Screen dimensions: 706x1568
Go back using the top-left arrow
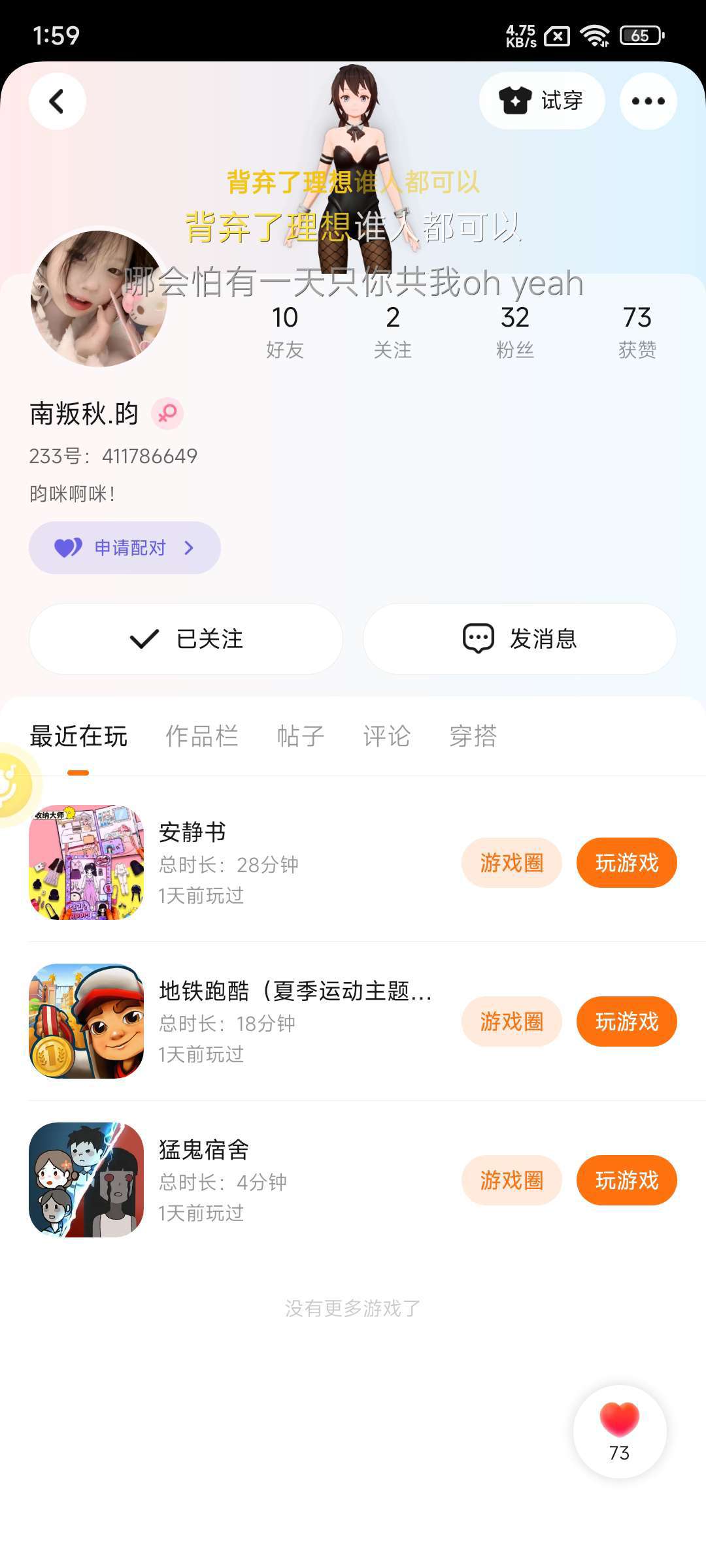pos(58,101)
